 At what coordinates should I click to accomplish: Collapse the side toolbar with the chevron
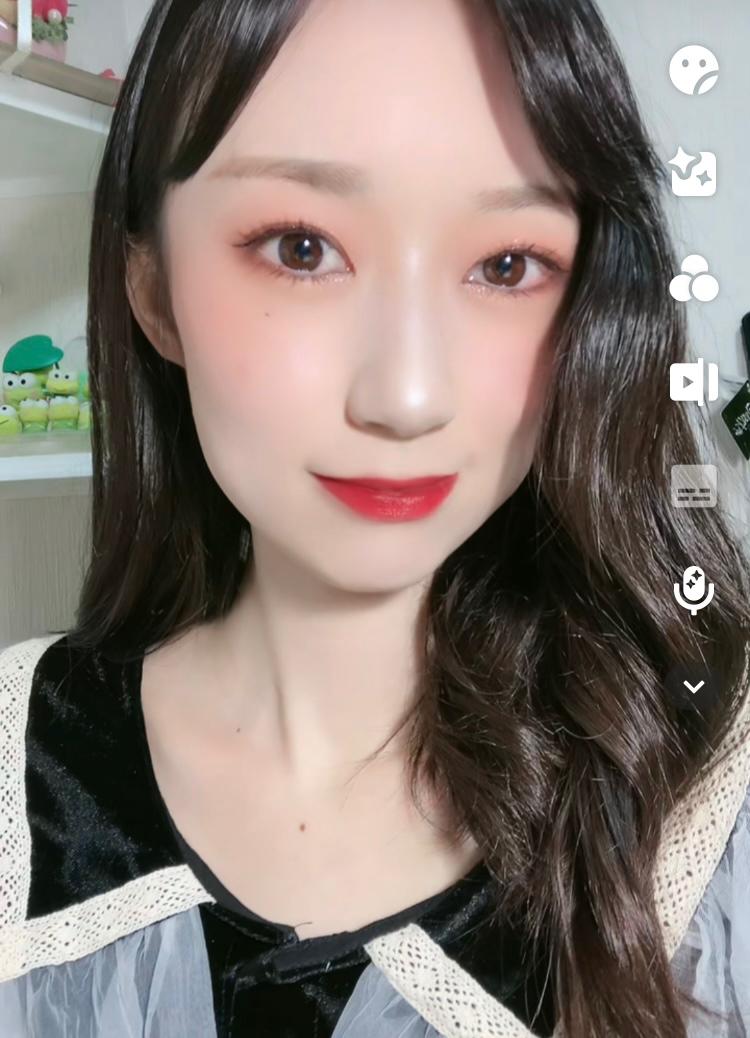[x=694, y=687]
